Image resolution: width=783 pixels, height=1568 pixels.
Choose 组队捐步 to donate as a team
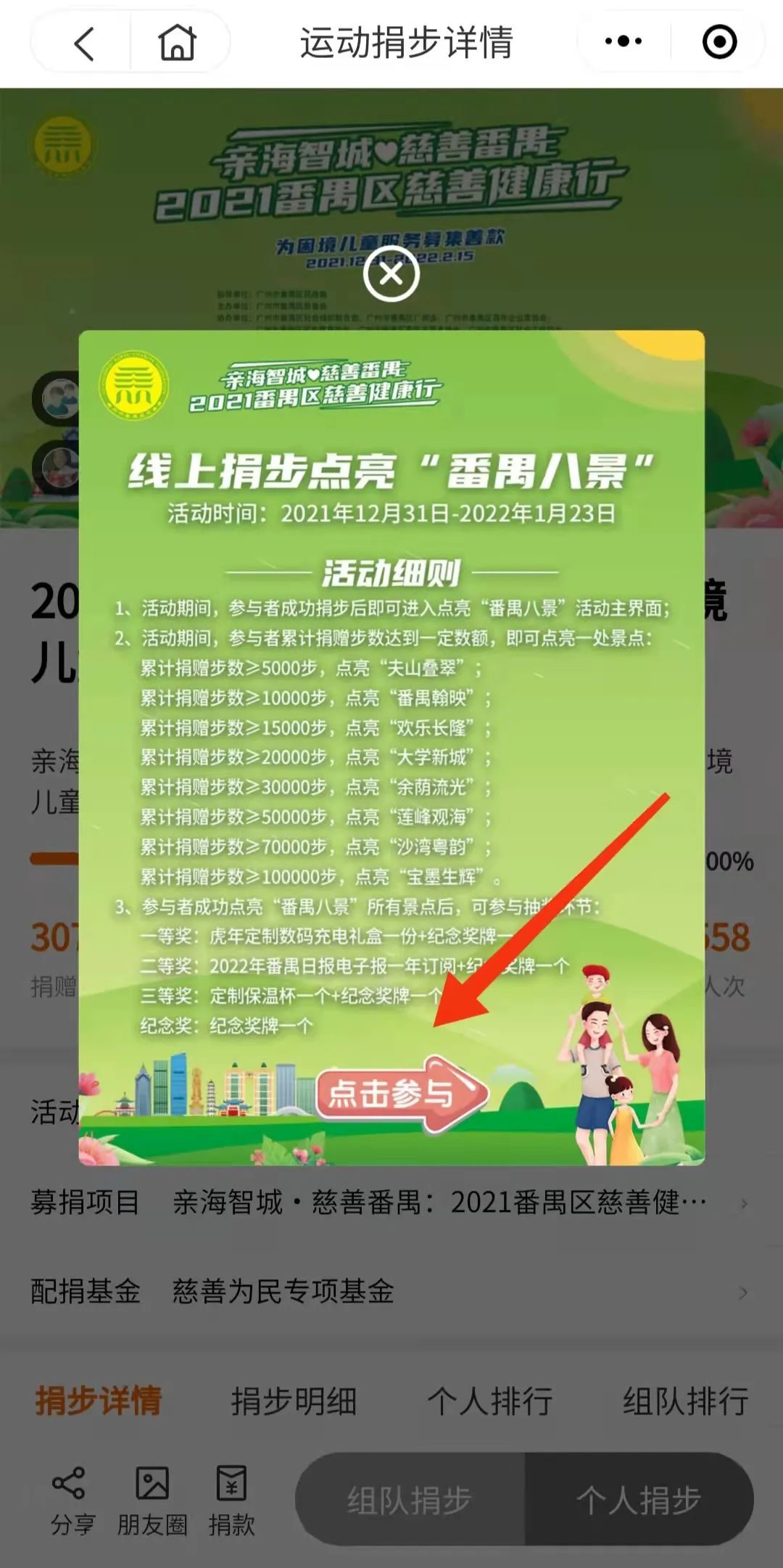coord(410,1500)
